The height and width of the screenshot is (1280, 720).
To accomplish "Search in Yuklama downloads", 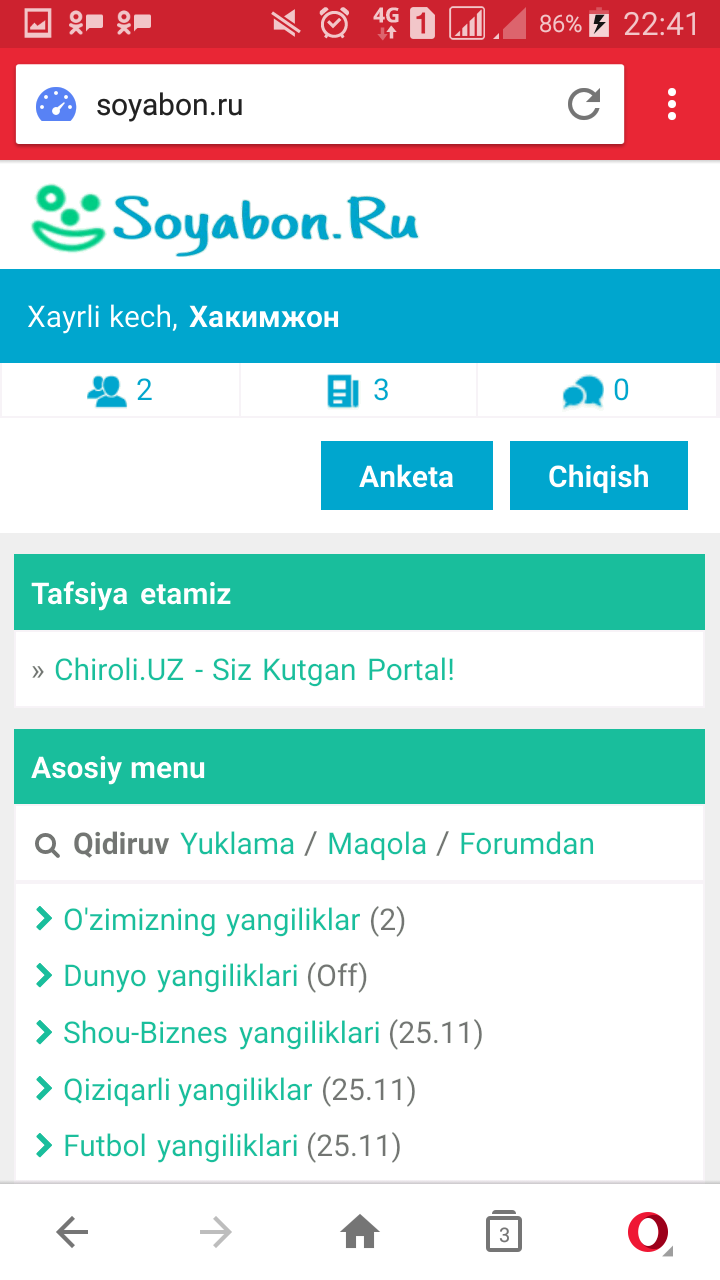I will point(237,844).
